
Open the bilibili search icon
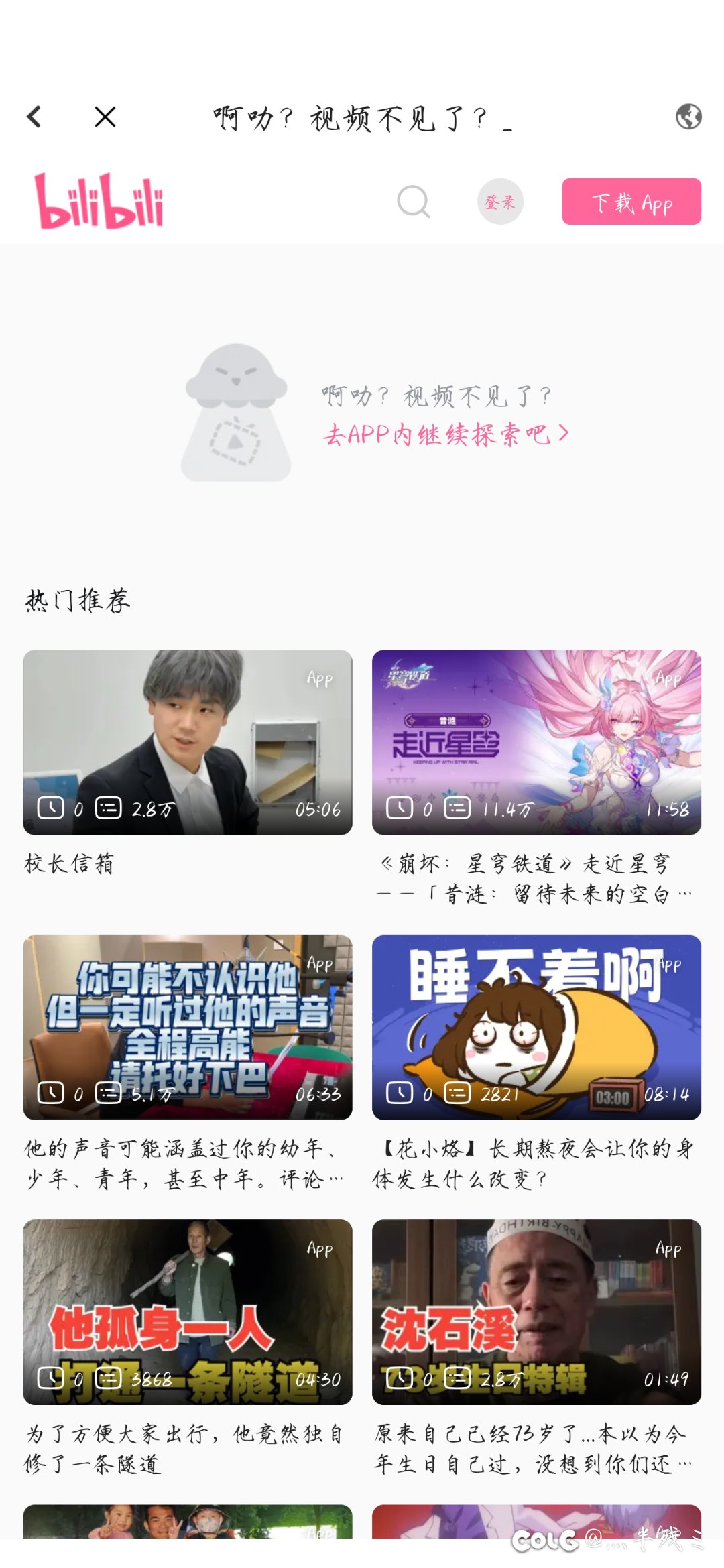pos(413,202)
